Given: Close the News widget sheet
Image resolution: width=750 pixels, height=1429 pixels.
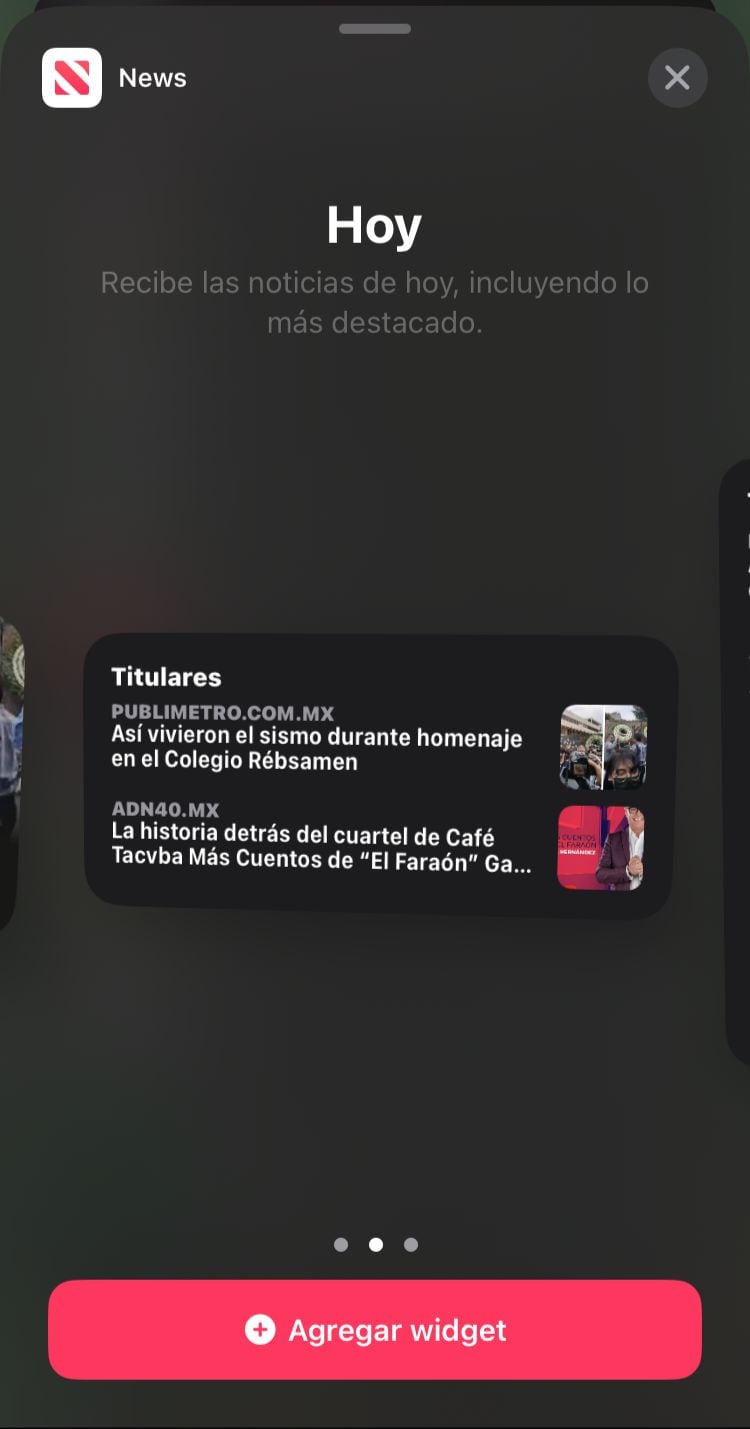Looking at the screenshot, I should (677, 78).
